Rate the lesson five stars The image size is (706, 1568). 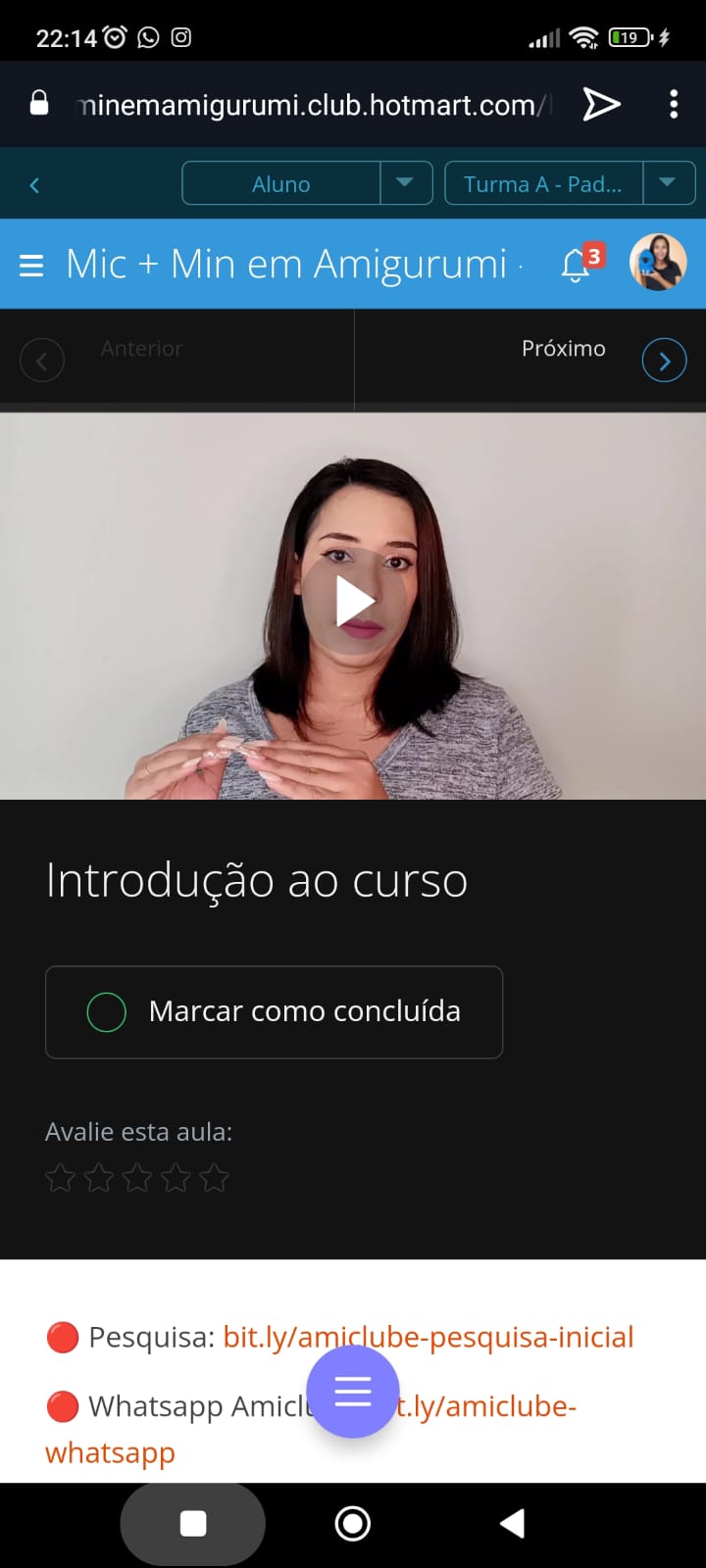pos(214,1178)
